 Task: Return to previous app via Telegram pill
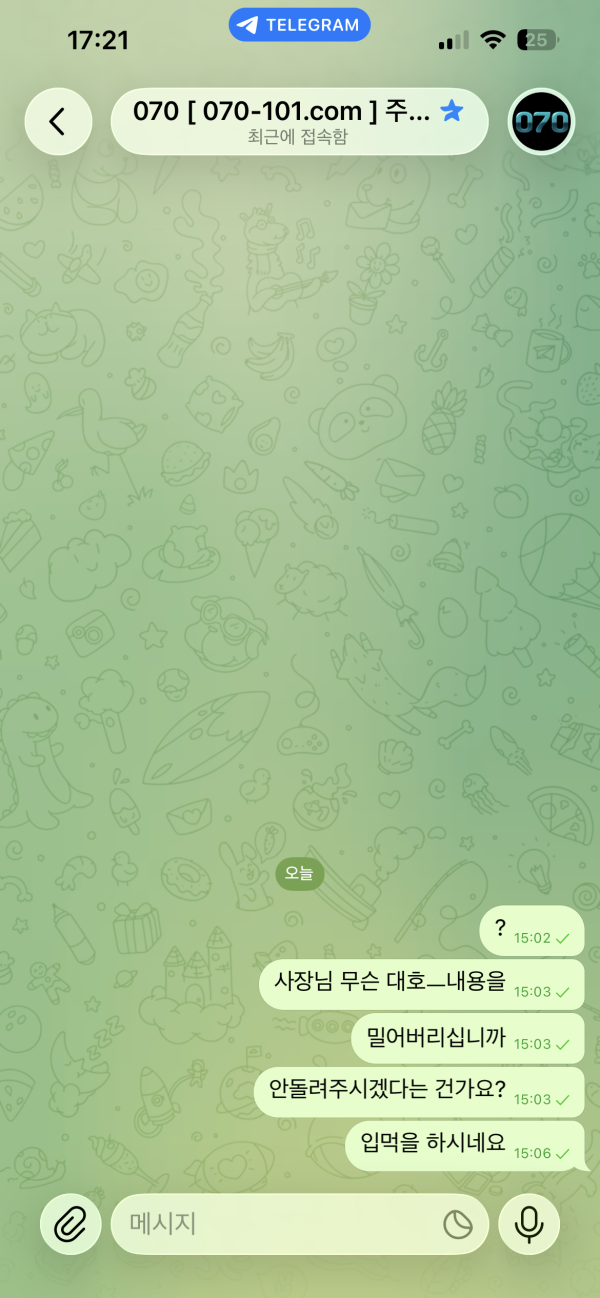pyautogui.click(x=300, y=25)
